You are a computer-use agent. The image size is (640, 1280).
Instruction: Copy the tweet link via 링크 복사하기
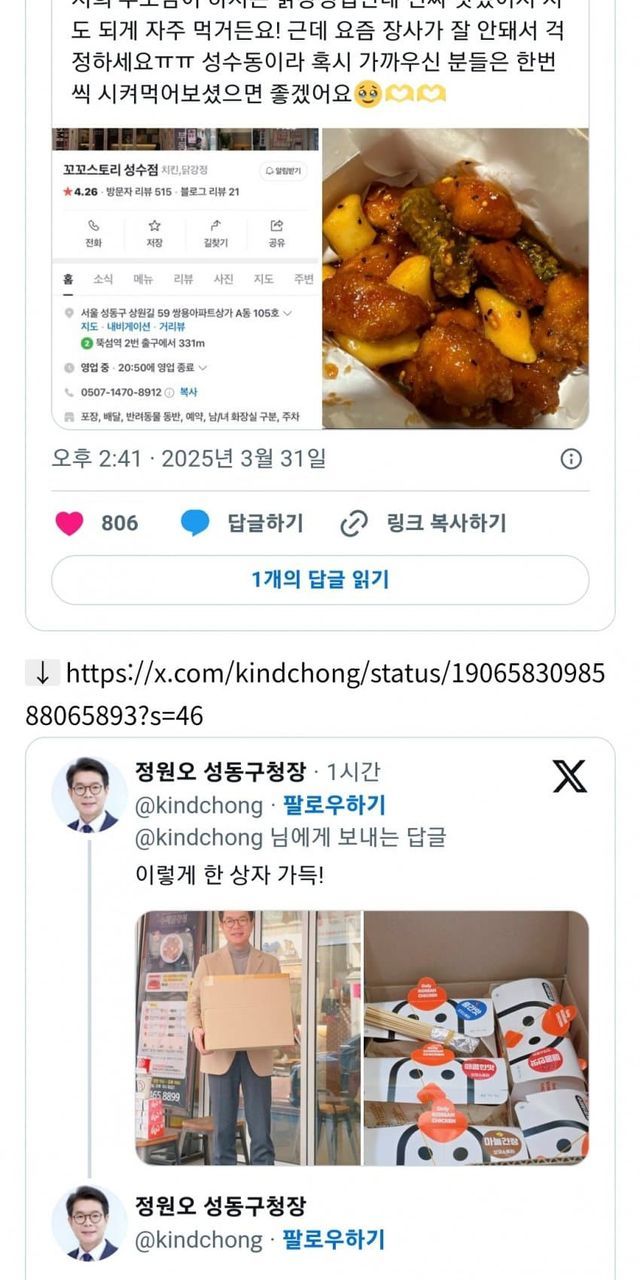(424, 523)
